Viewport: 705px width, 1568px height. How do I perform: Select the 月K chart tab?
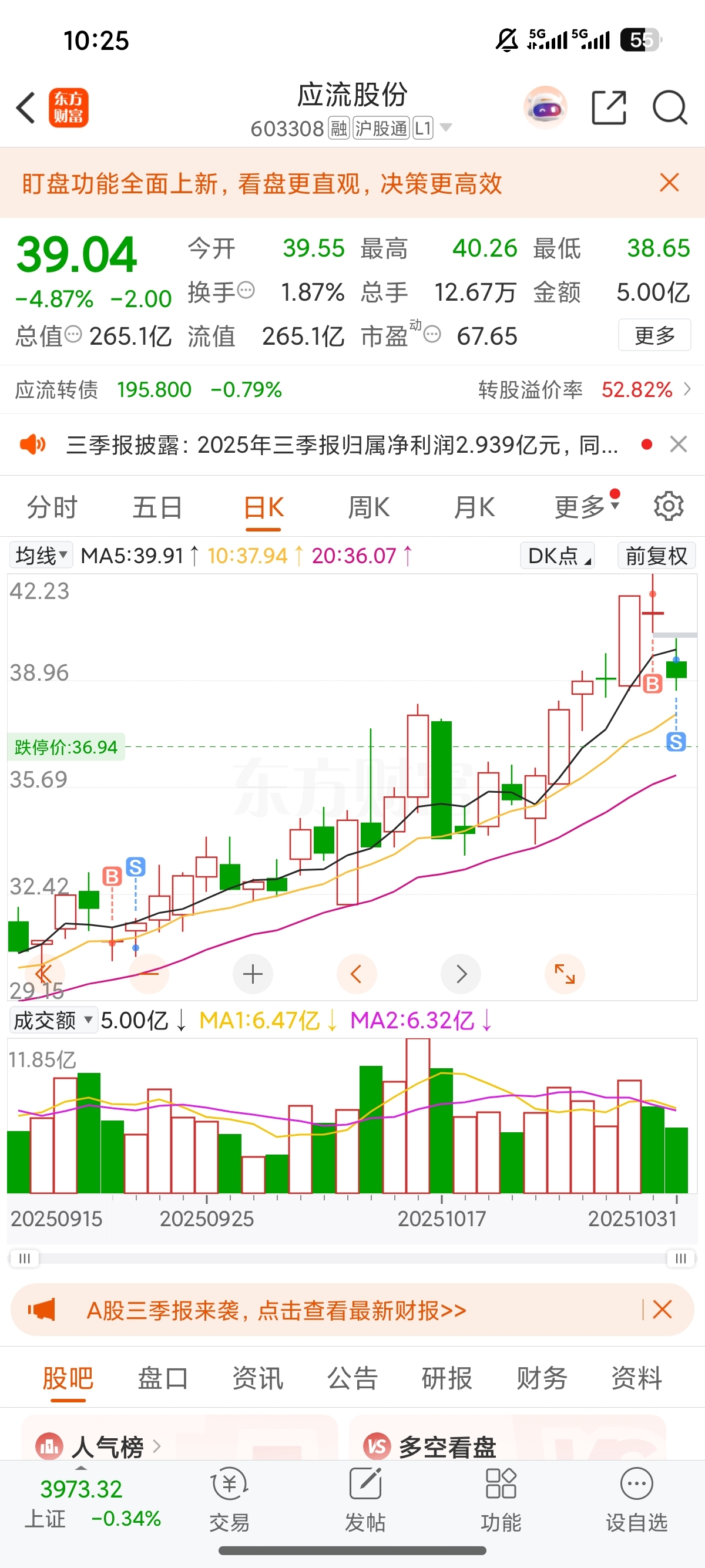pos(474,507)
